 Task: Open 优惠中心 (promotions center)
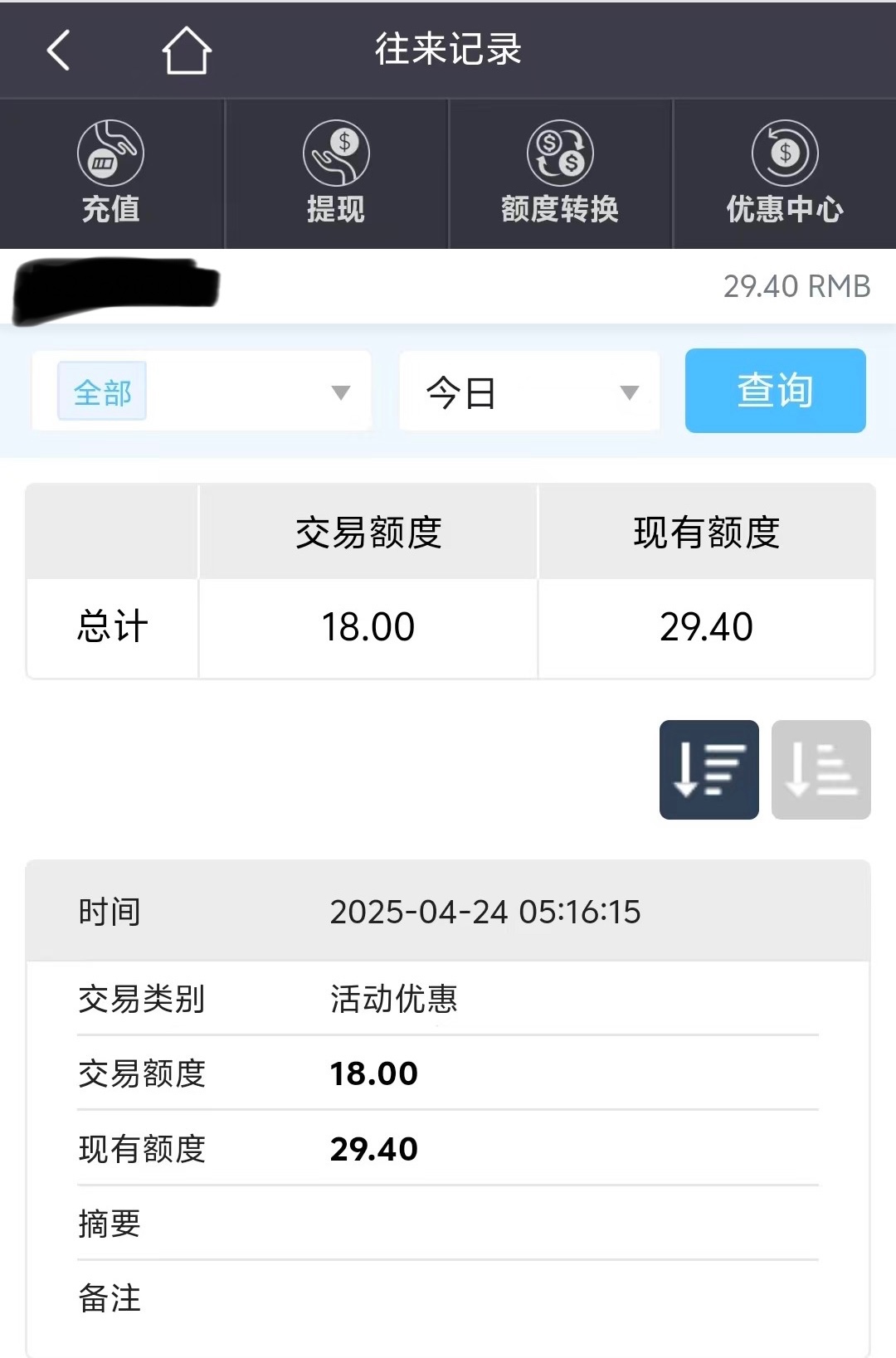pos(785,173)
